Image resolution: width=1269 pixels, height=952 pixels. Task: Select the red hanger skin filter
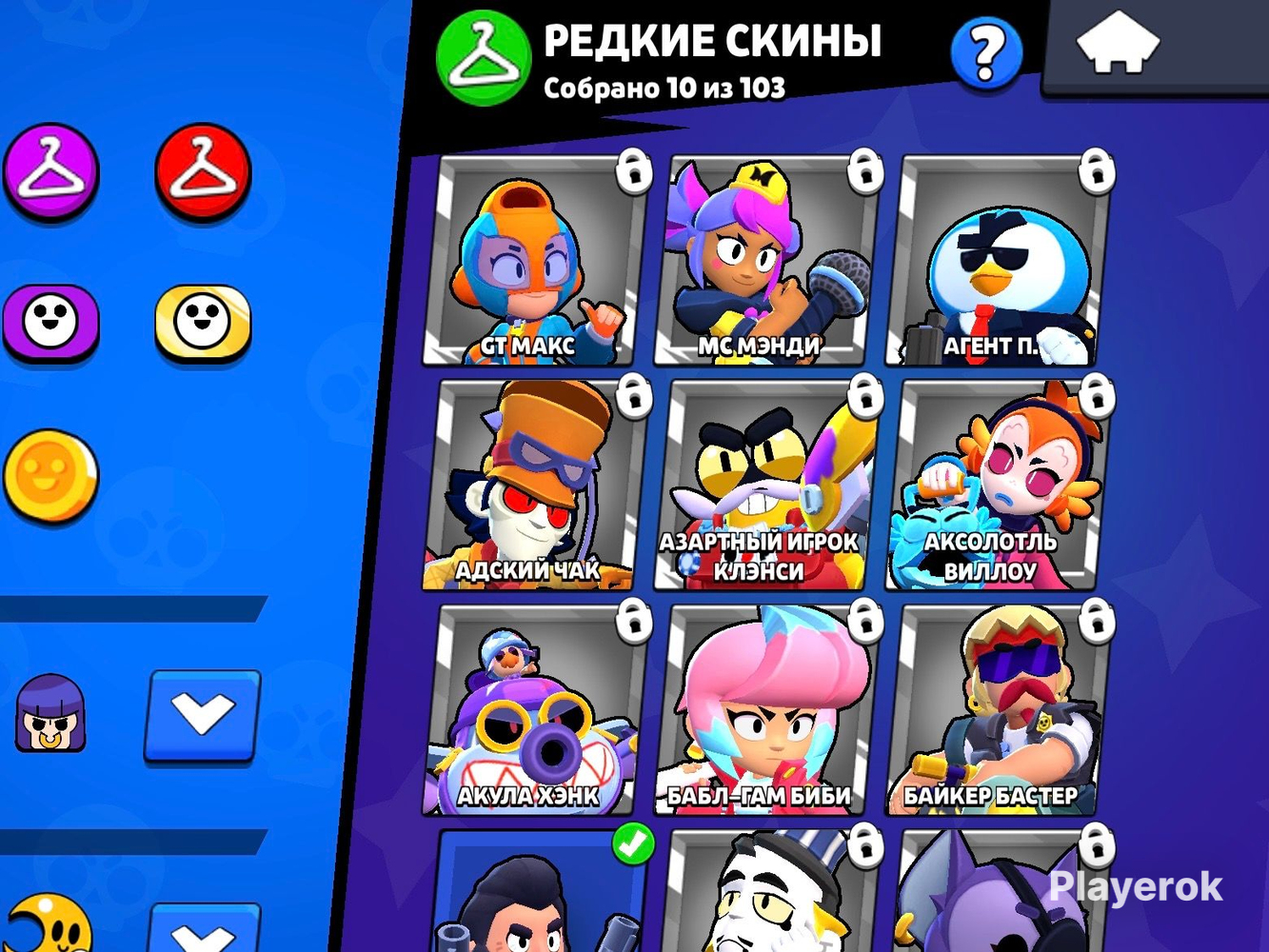click(x=203, y=171)
